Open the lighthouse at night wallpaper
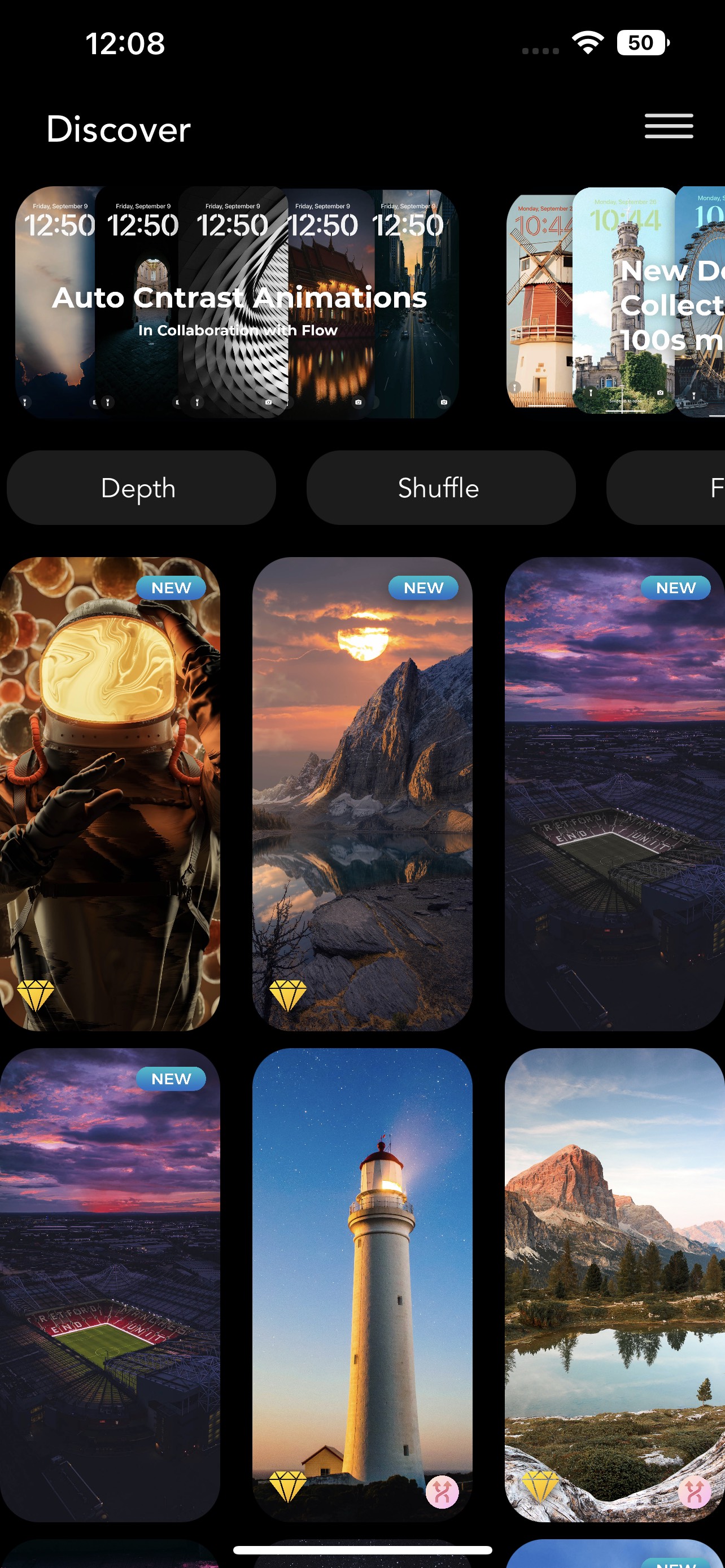Image resolution: width=725 pixels, height=1568 pixels. click(362, 1285)
